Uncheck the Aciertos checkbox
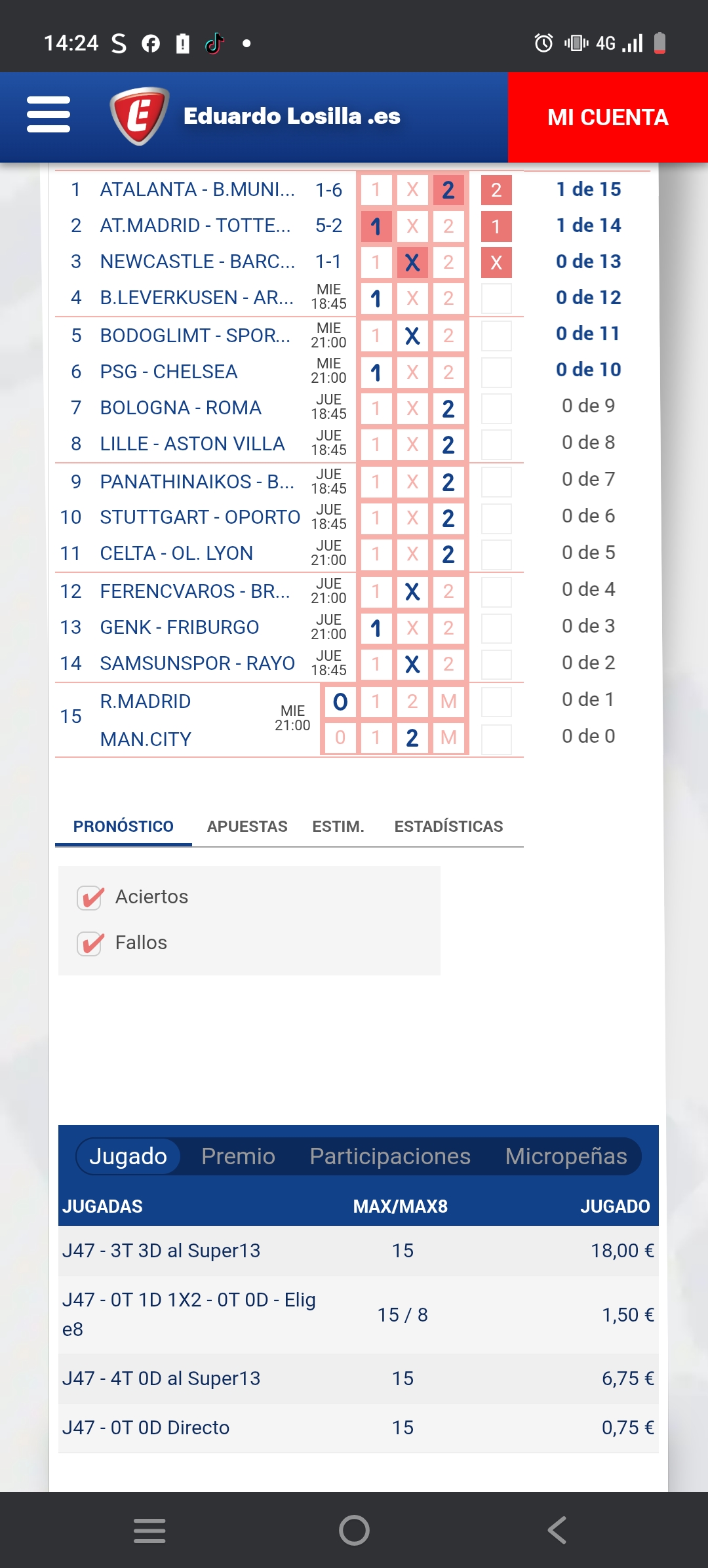 tap(90, 897)
